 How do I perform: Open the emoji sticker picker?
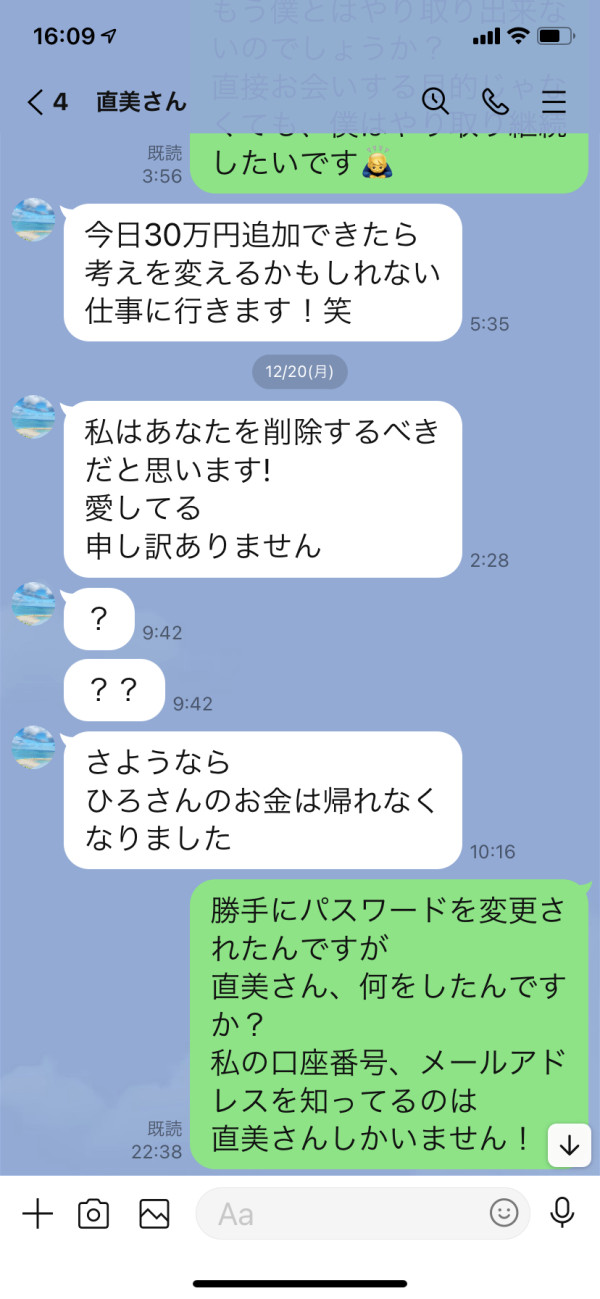click(x=504, y=1214)
